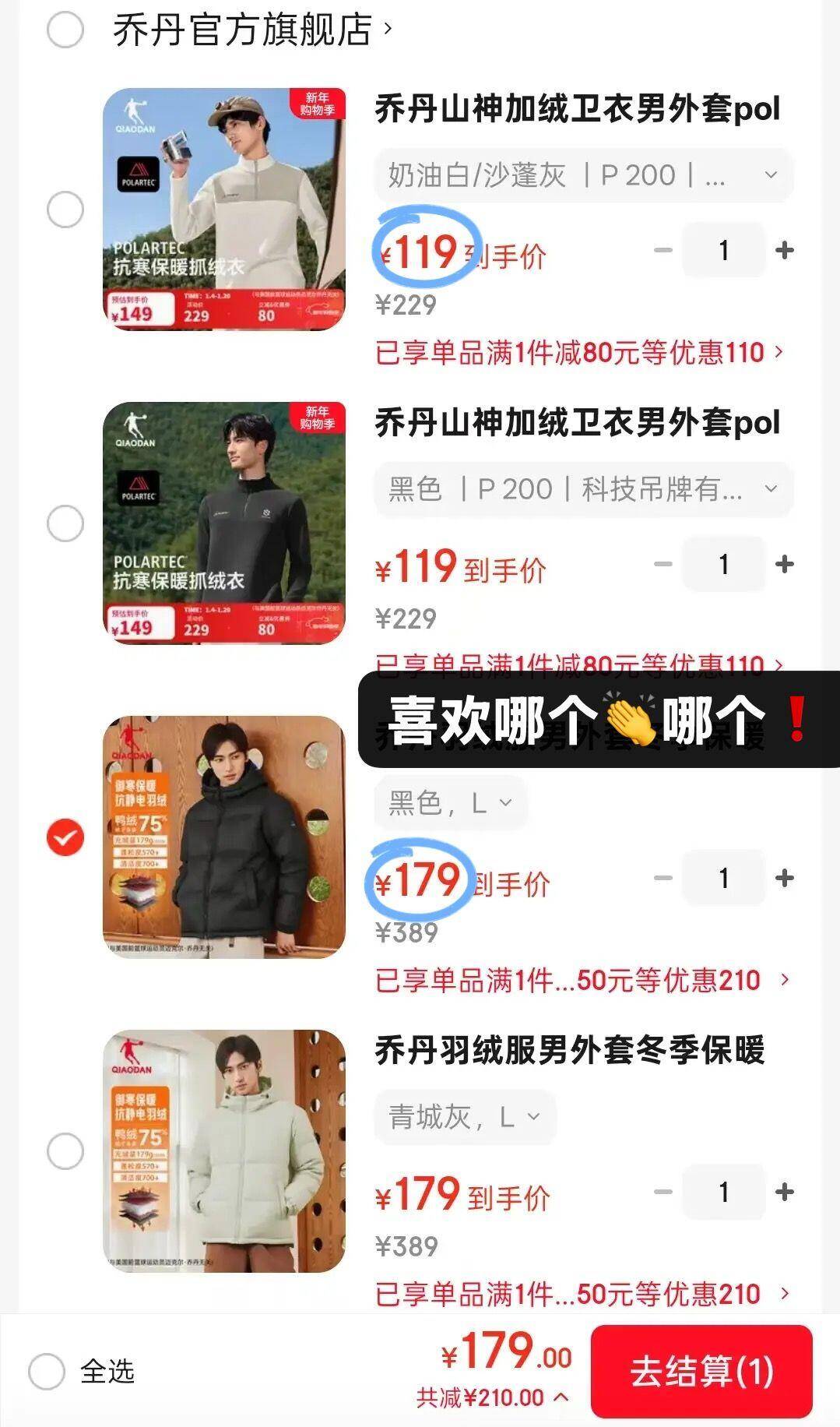Decrease quantity of the black fleece 卫衣
The height and width of the screenshot is (1427, 840).
coord(663,564)
